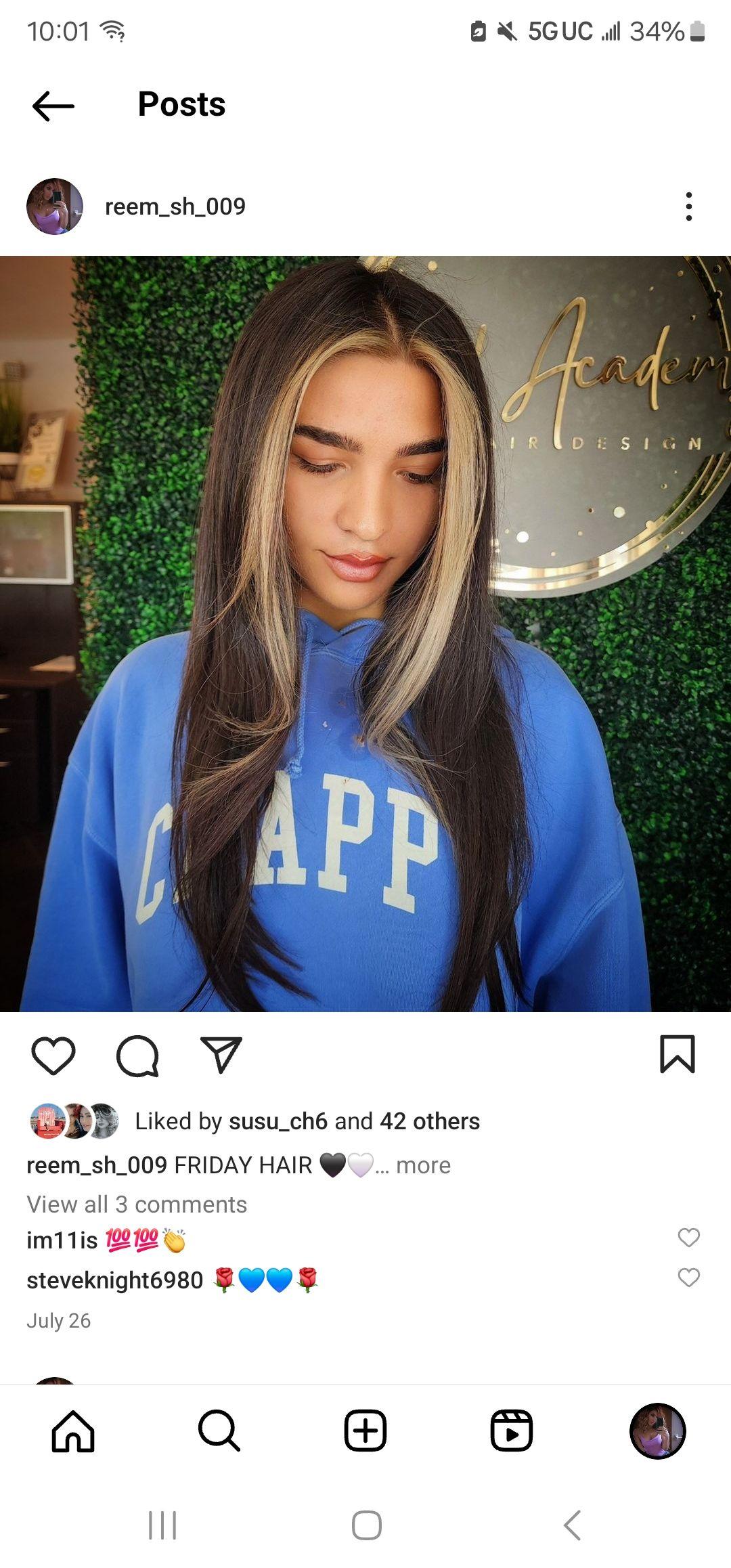Switch to the Search tab

tap(219, 1431)
